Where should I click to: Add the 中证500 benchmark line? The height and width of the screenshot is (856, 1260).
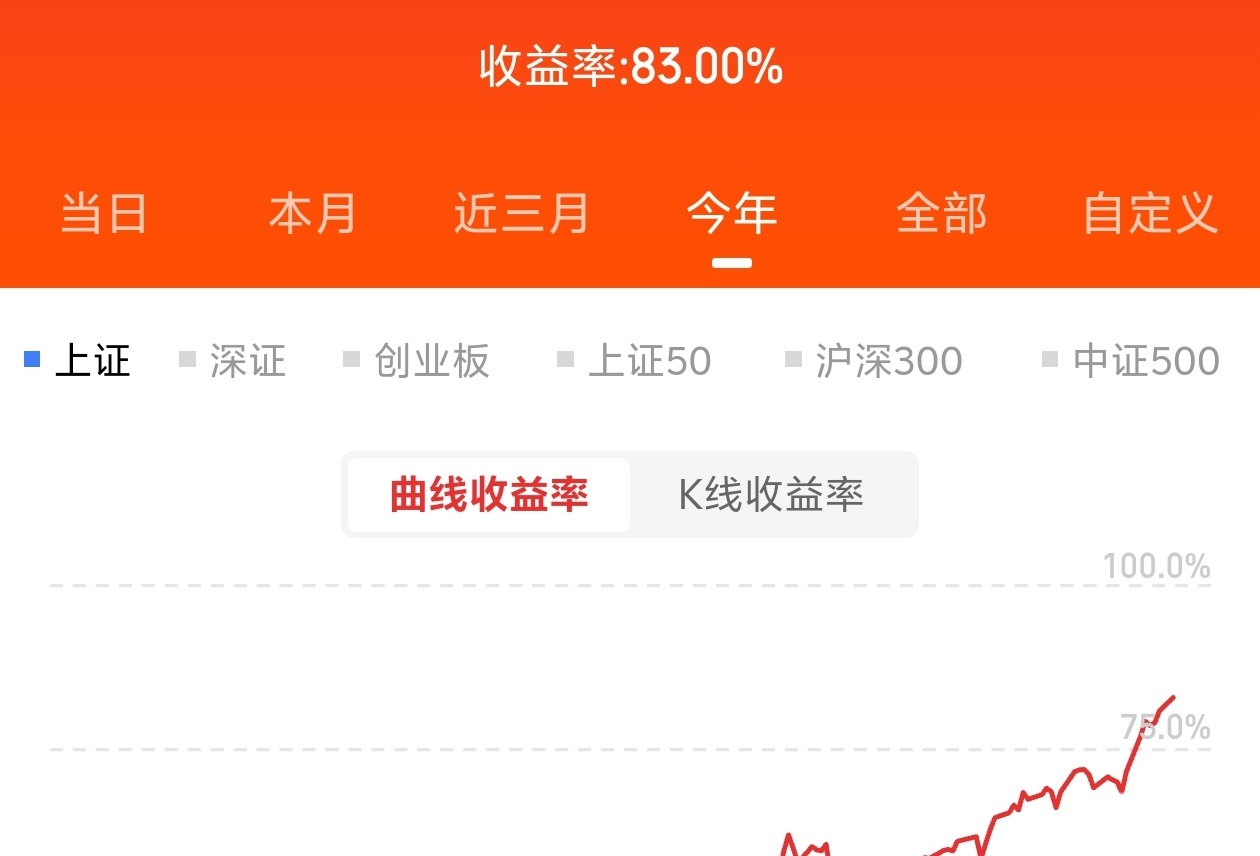1131,361
